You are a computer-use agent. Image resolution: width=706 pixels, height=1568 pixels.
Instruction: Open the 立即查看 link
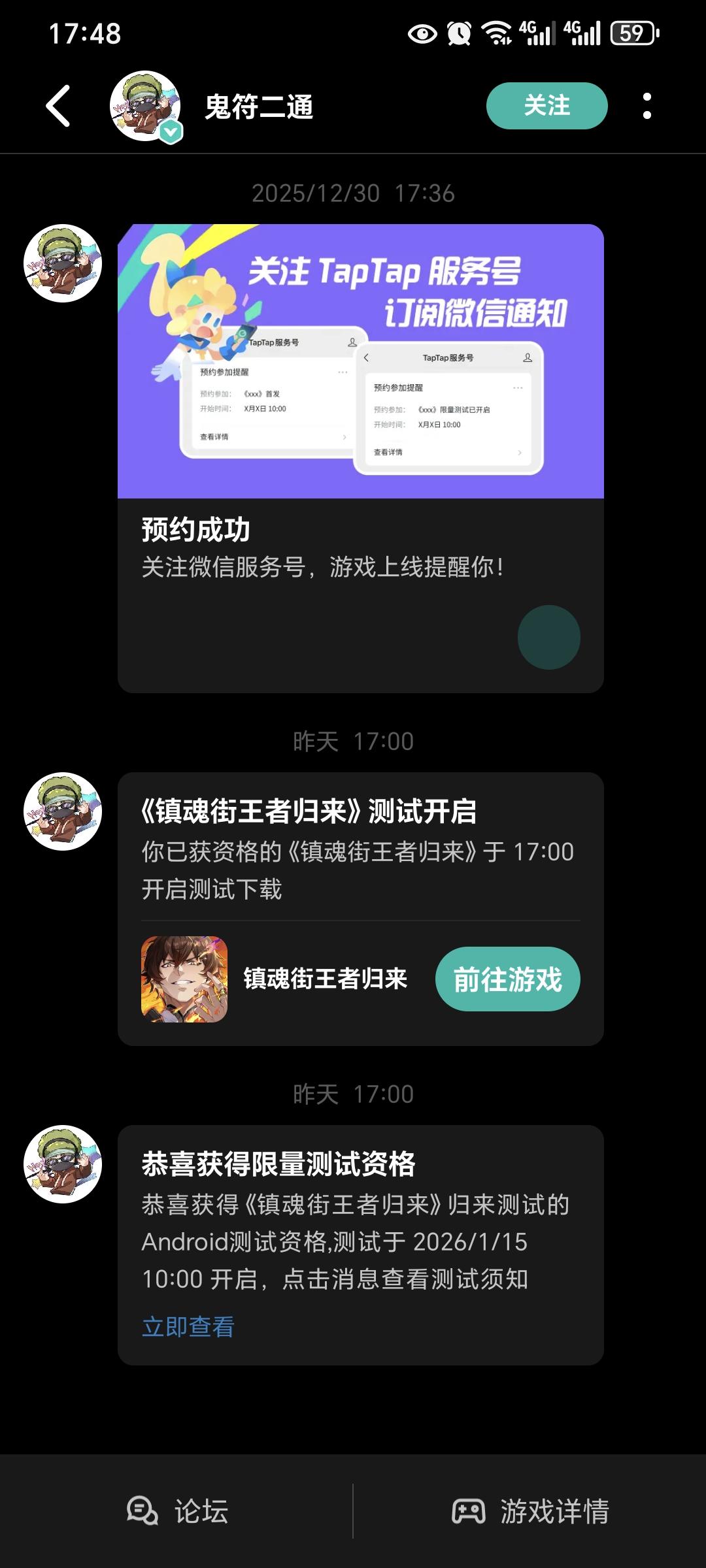pos(188,1327)
